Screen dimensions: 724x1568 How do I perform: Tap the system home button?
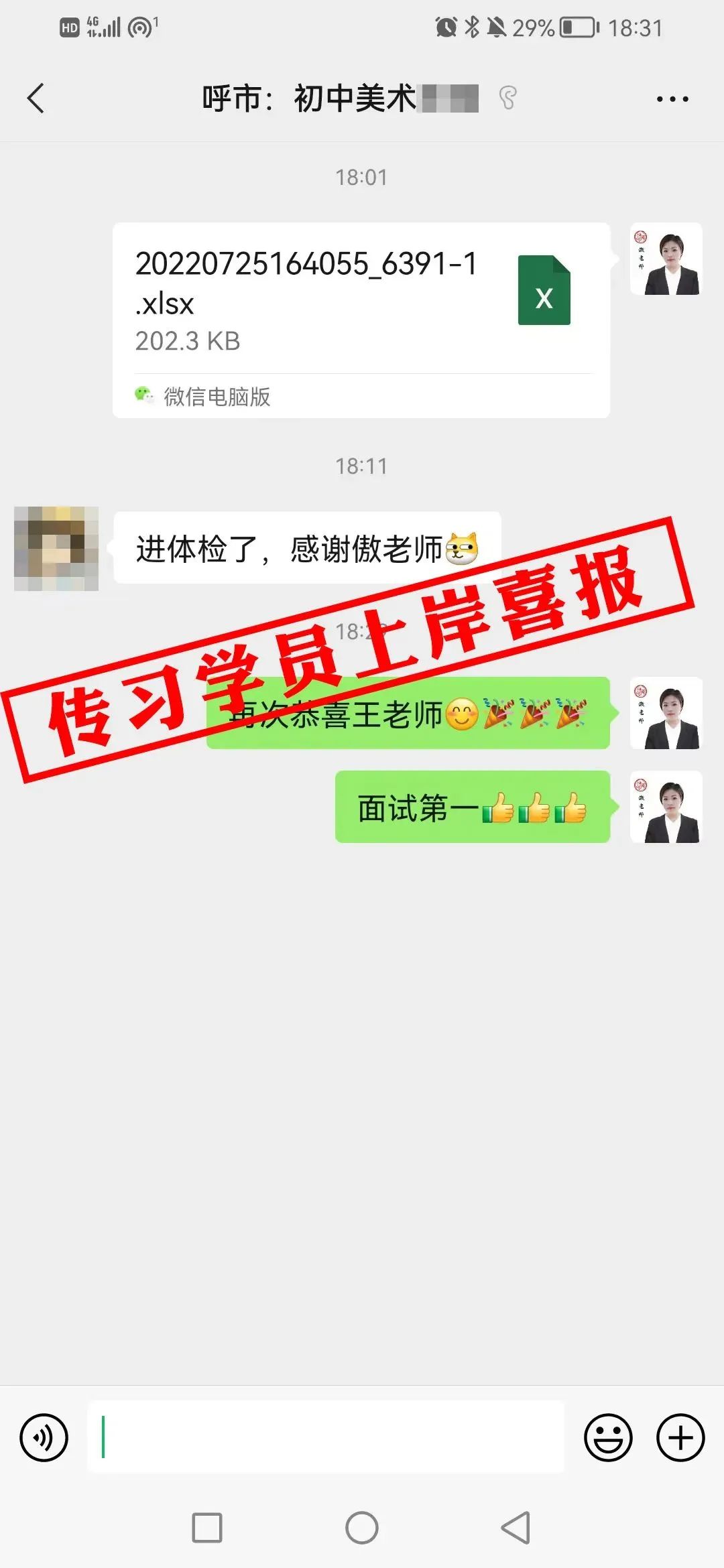pos(362,1528)
